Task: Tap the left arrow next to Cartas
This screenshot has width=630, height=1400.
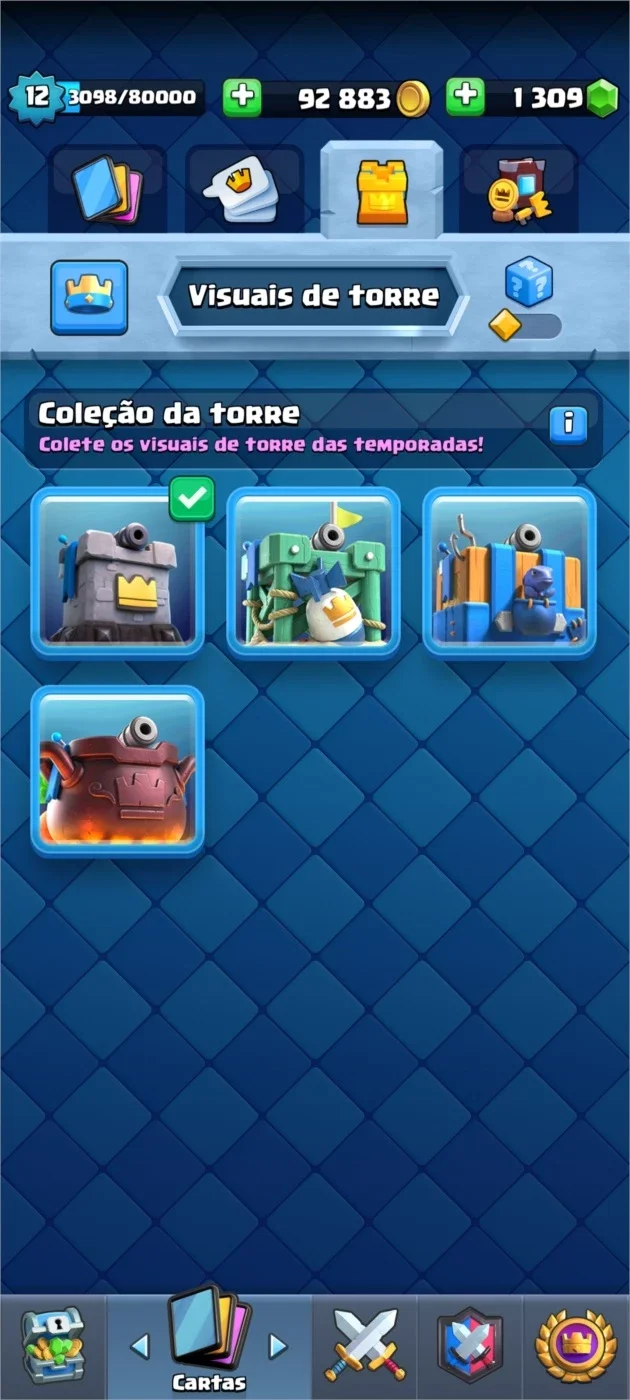Action: click(x=139, y=1346)
